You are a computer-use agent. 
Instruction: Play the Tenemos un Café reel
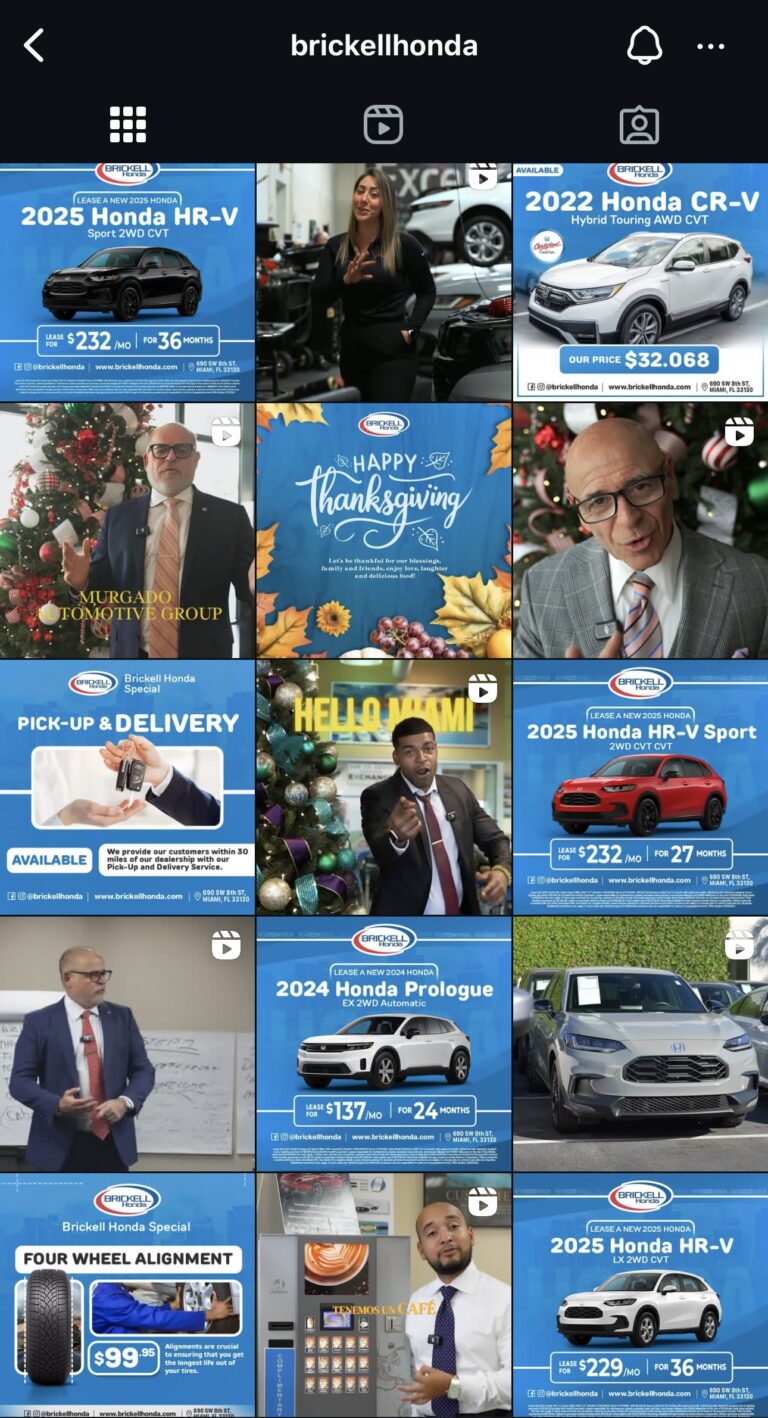(383, 1296)
